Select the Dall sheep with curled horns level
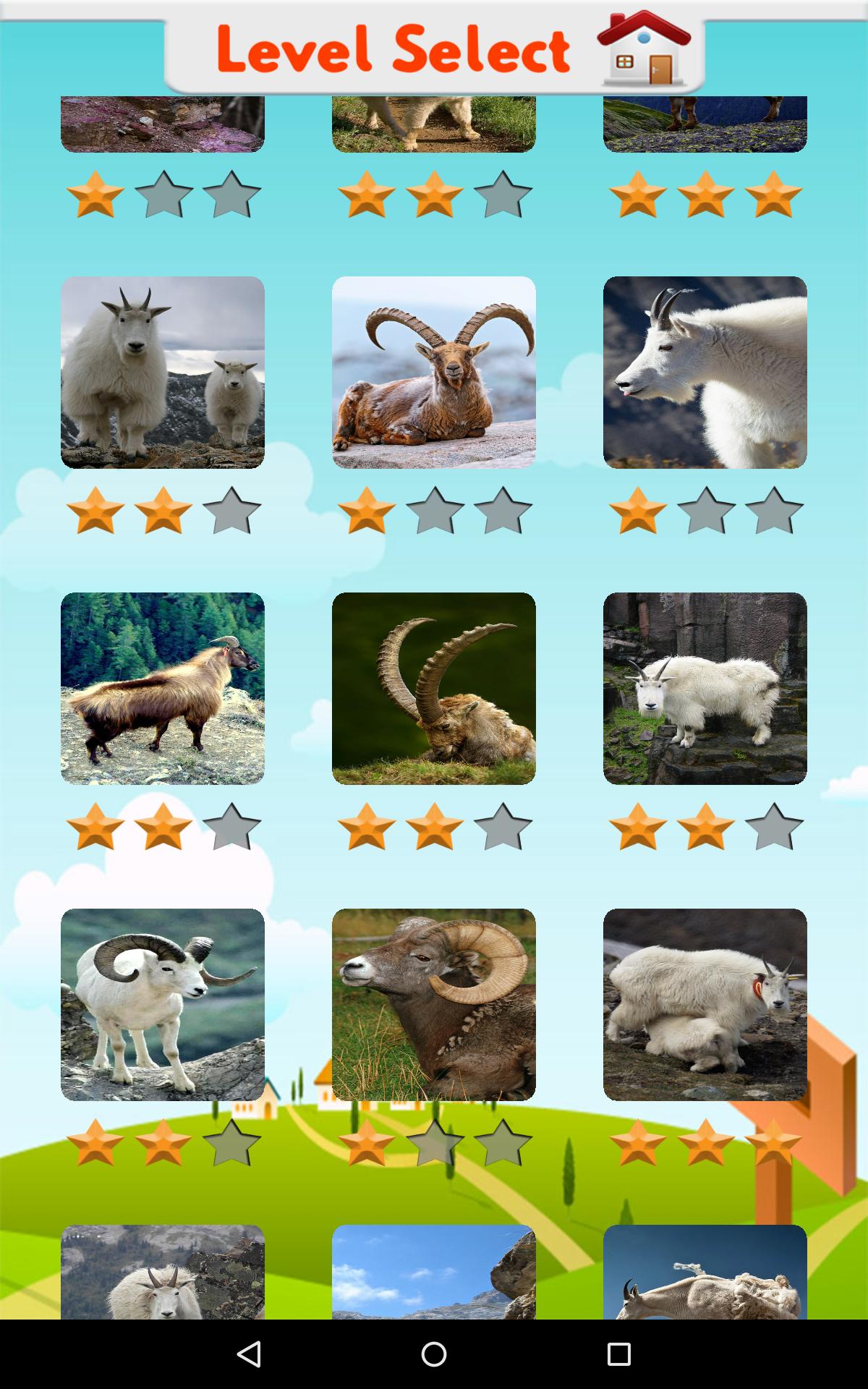The width and height of the screenshot is (868, 1389). pyautogui.click(x=163, y=1006)
